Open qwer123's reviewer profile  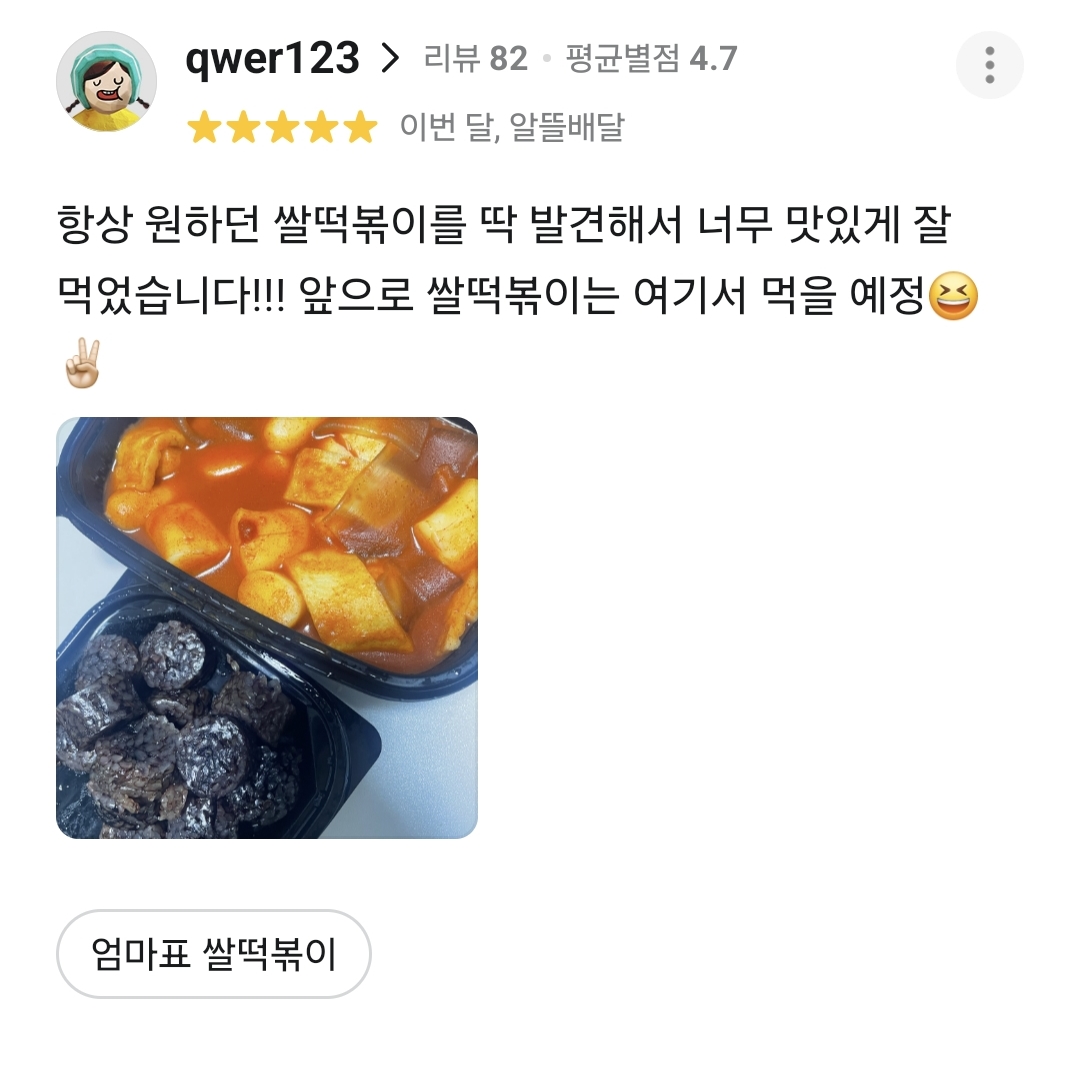(291, 59)
